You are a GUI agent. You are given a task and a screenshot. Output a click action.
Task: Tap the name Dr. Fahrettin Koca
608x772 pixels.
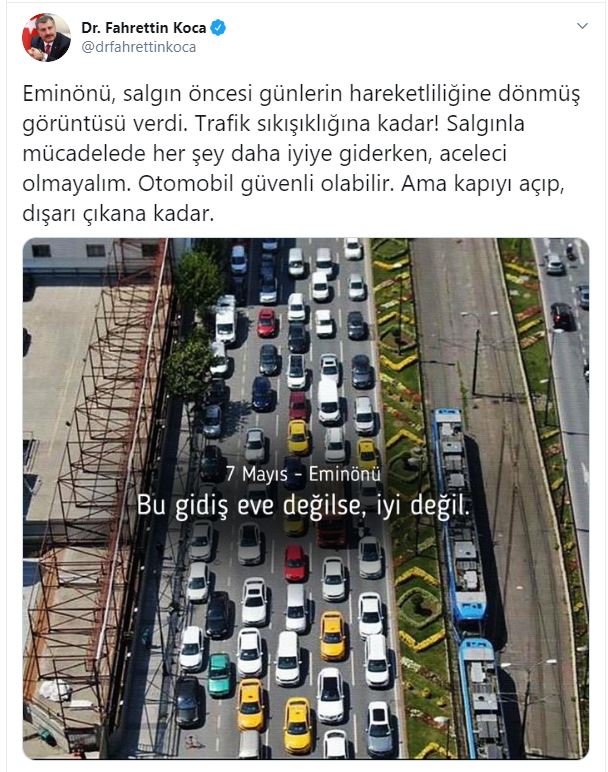143,27
